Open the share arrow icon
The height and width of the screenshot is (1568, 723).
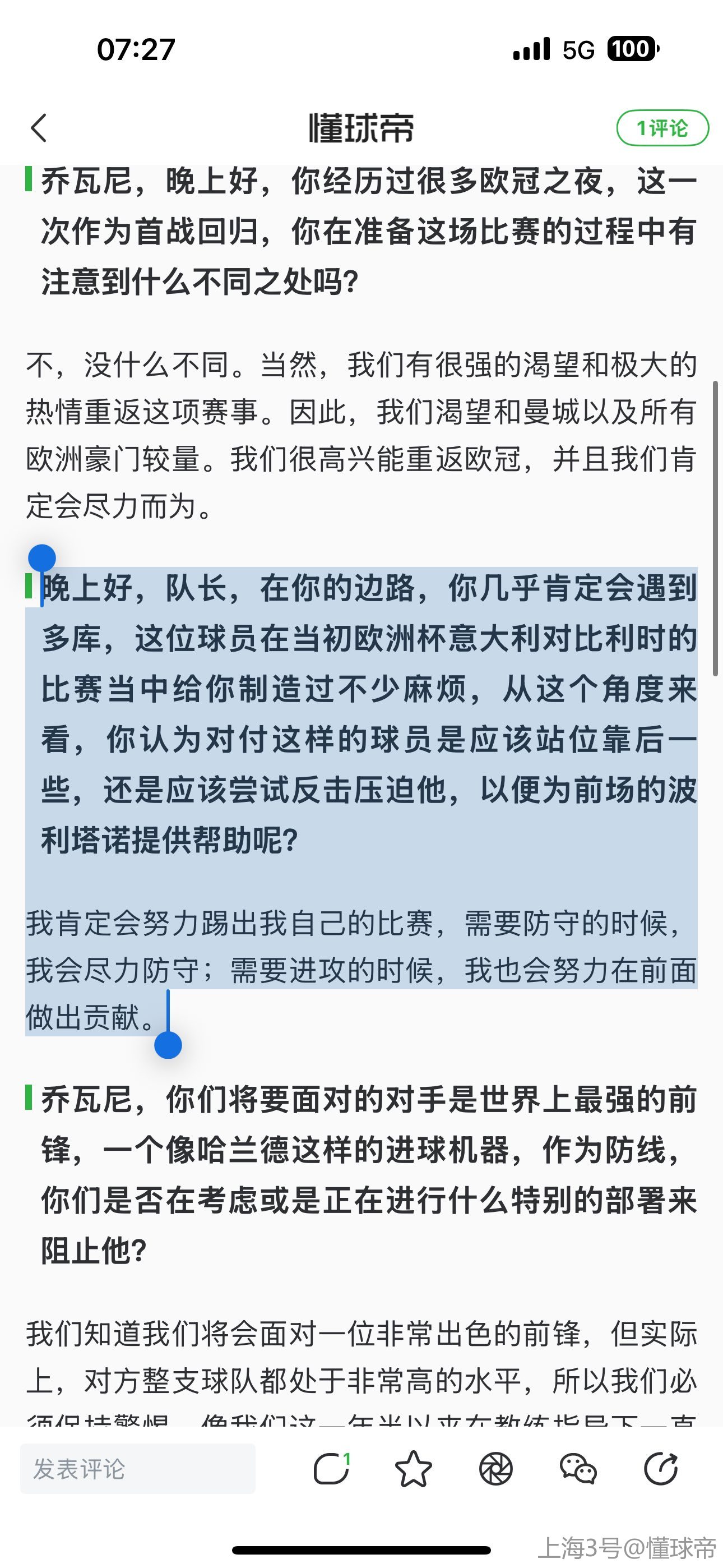660,1469
